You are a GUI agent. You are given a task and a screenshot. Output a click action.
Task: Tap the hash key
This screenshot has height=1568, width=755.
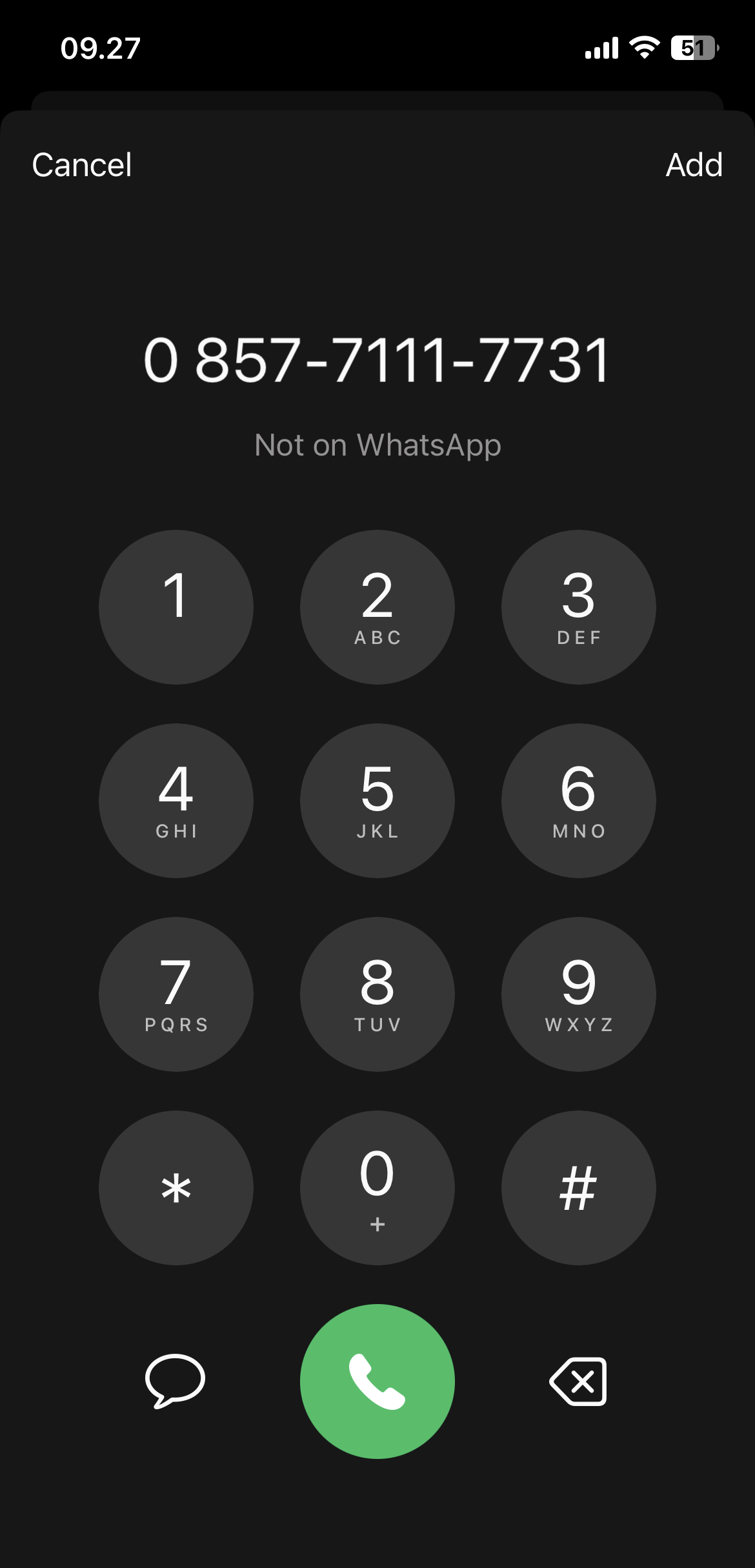point(579,1188)
